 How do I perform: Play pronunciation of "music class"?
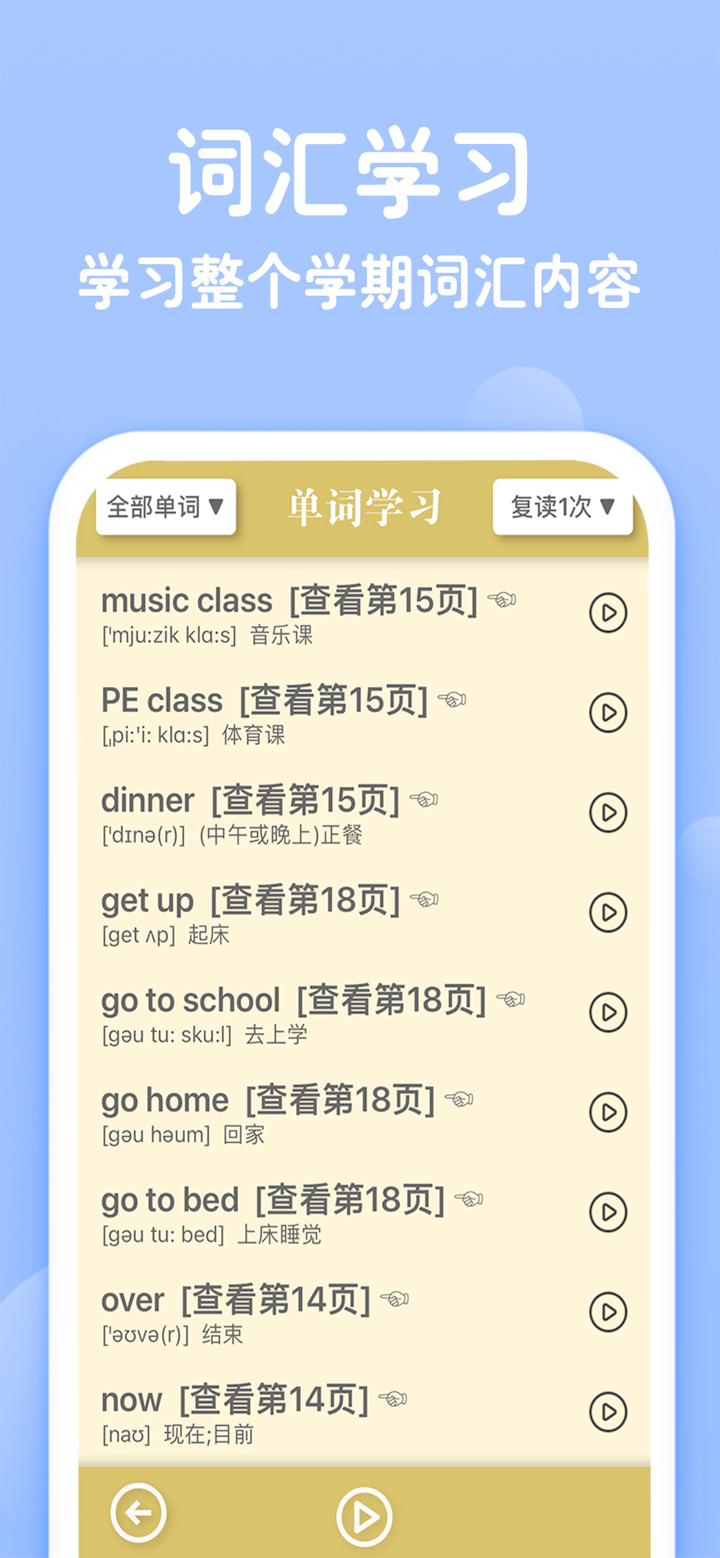tap(607, 613)
